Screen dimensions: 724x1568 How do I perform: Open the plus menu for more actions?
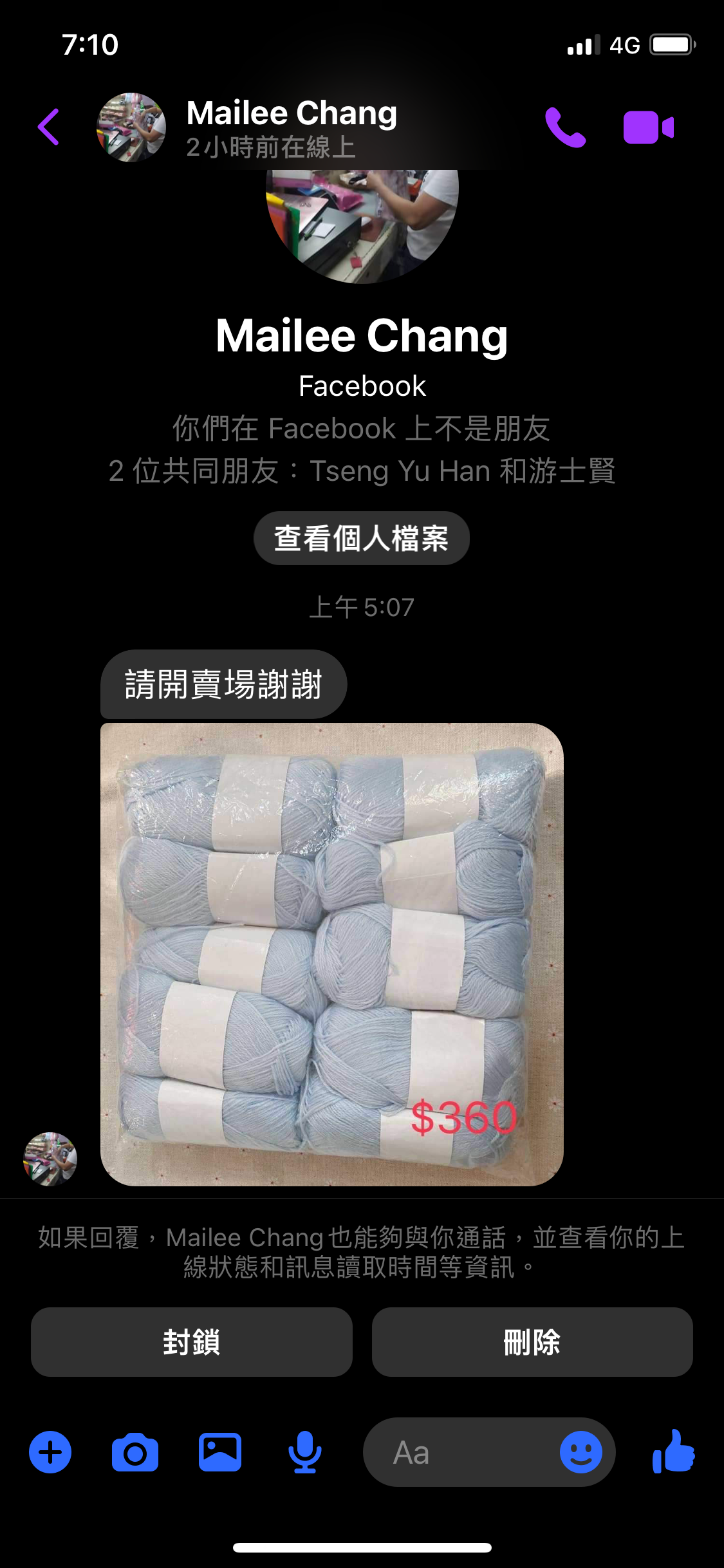(x=50, y=1452)
